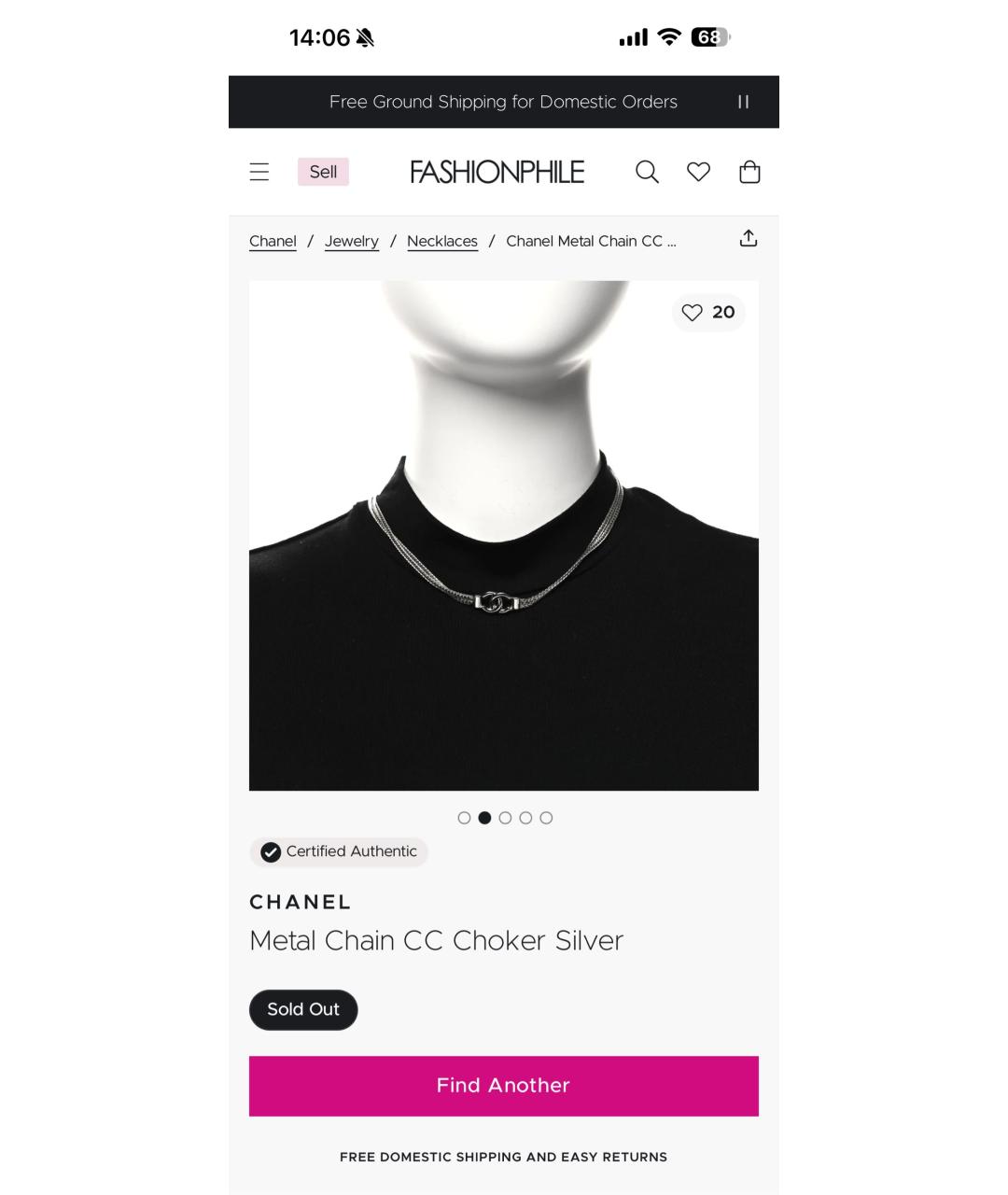Viewport: 1008px width, 1195px height.
Task: Favorite this choker with 20 likes
Action: click(708, 313)
